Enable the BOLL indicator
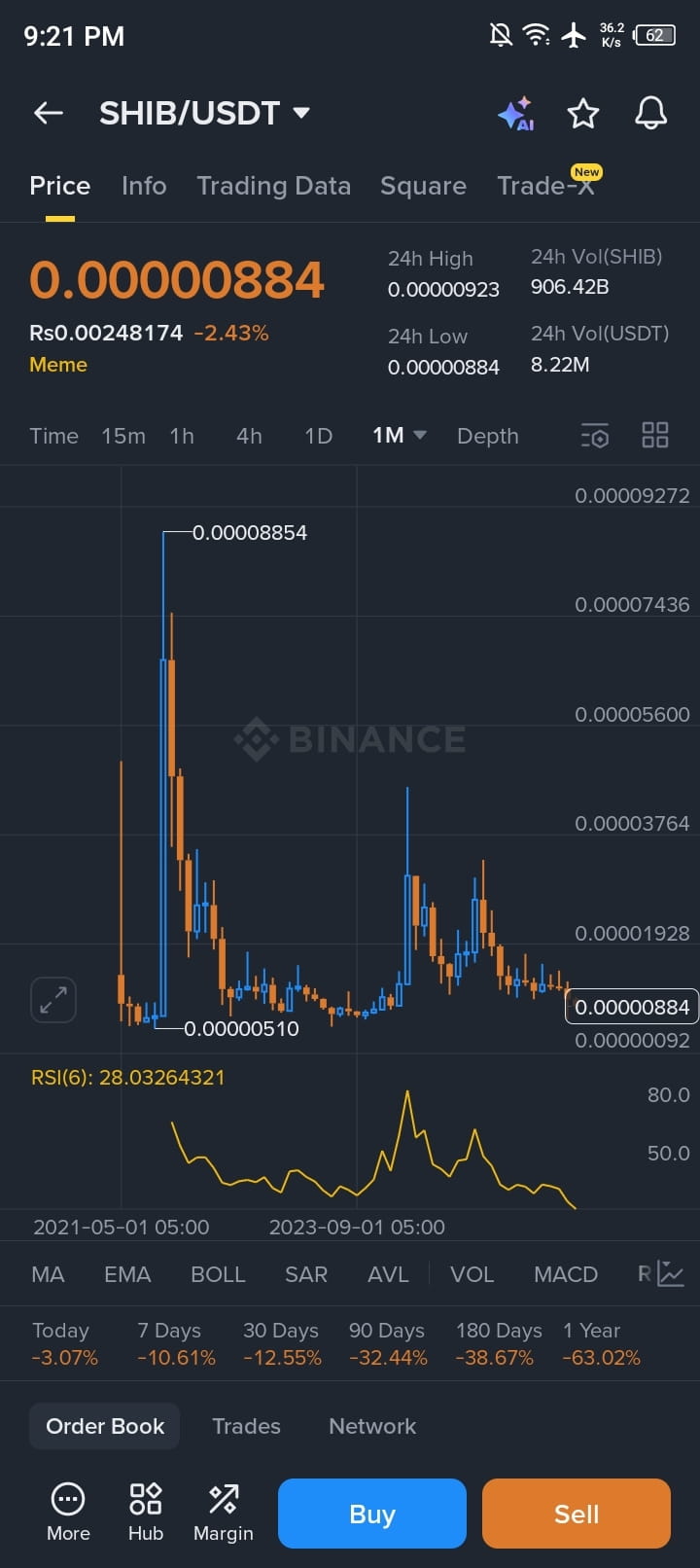Viewport: 700px width, 1568px height. point(218,1274)
